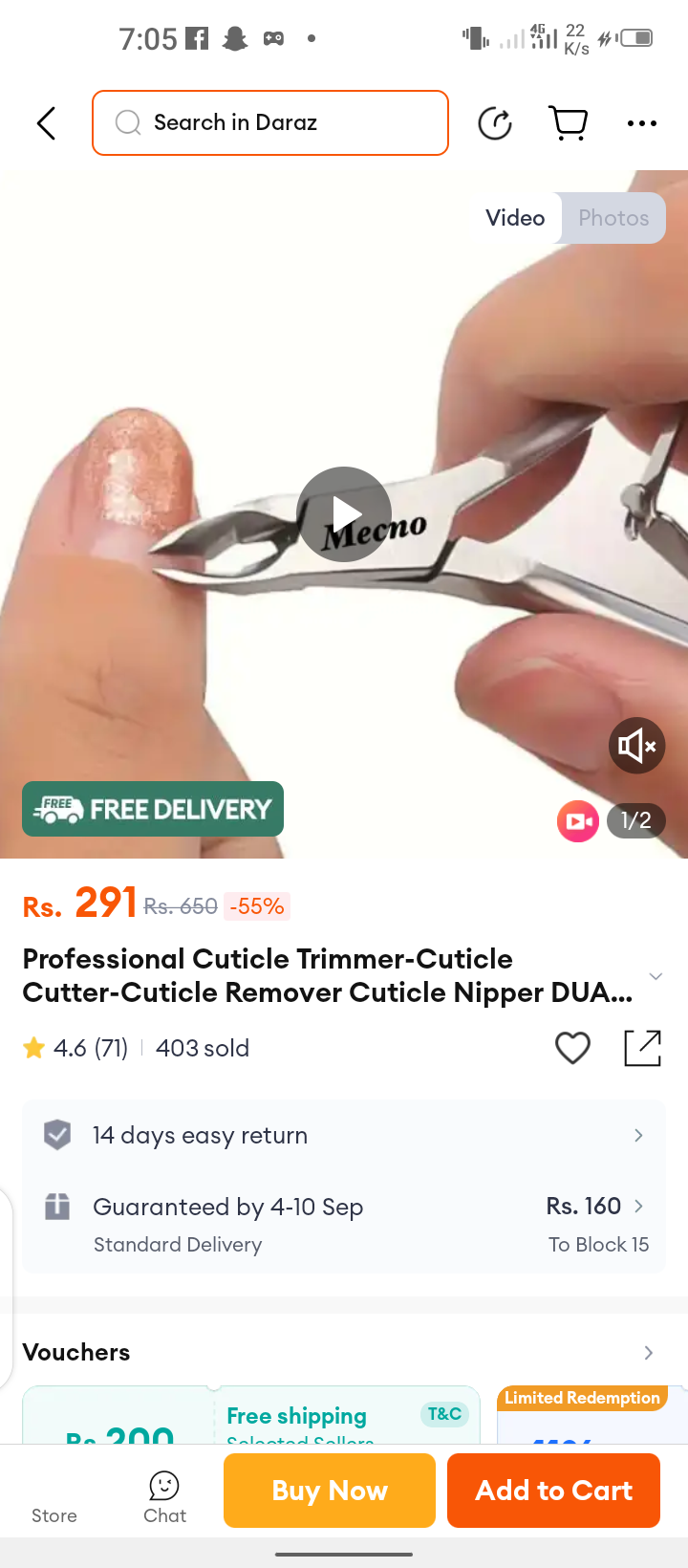
Task: Tap the circular arrow icon beside search
Action: [495, 123]
